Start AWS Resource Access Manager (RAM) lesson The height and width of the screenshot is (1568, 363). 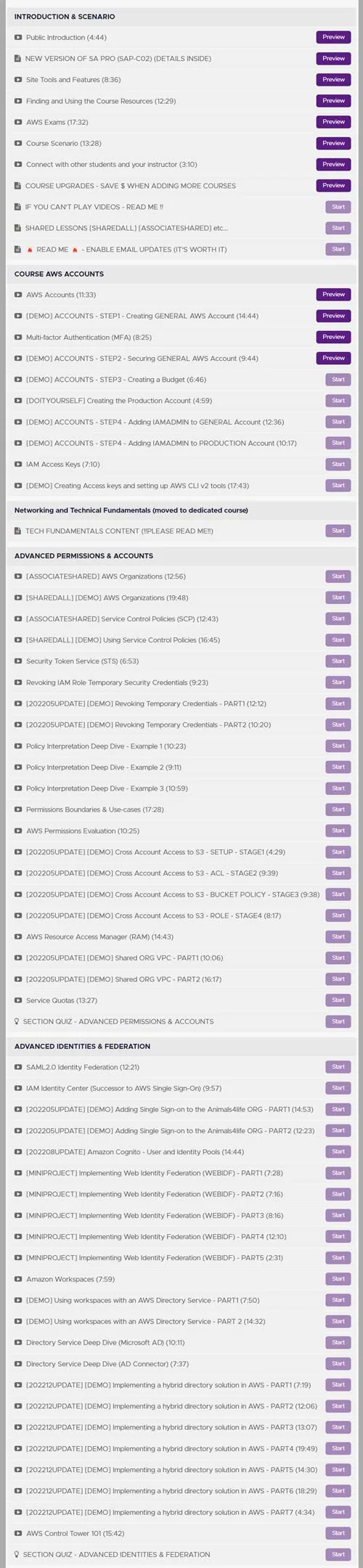point(338,936)
